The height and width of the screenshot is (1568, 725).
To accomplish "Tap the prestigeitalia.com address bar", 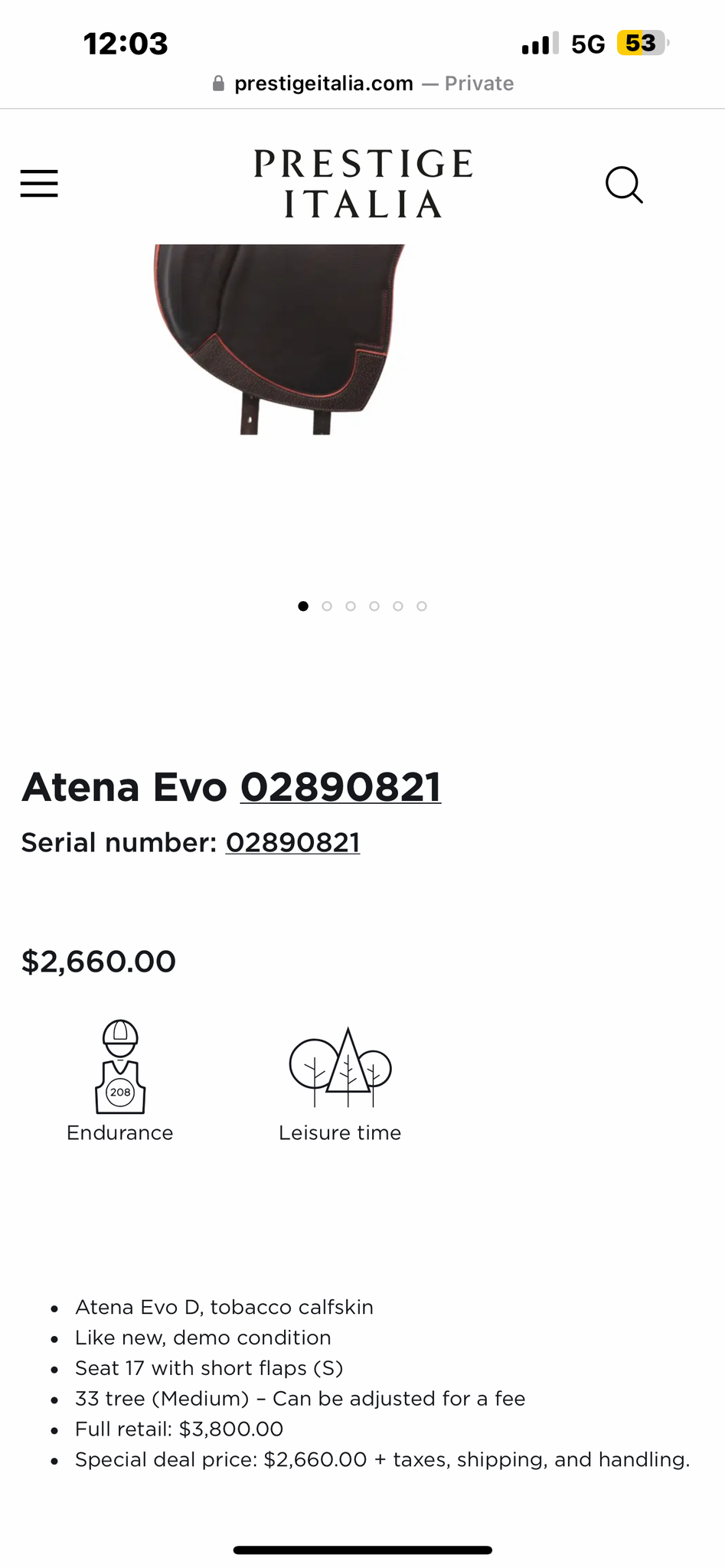I will [x=363, y=83].
